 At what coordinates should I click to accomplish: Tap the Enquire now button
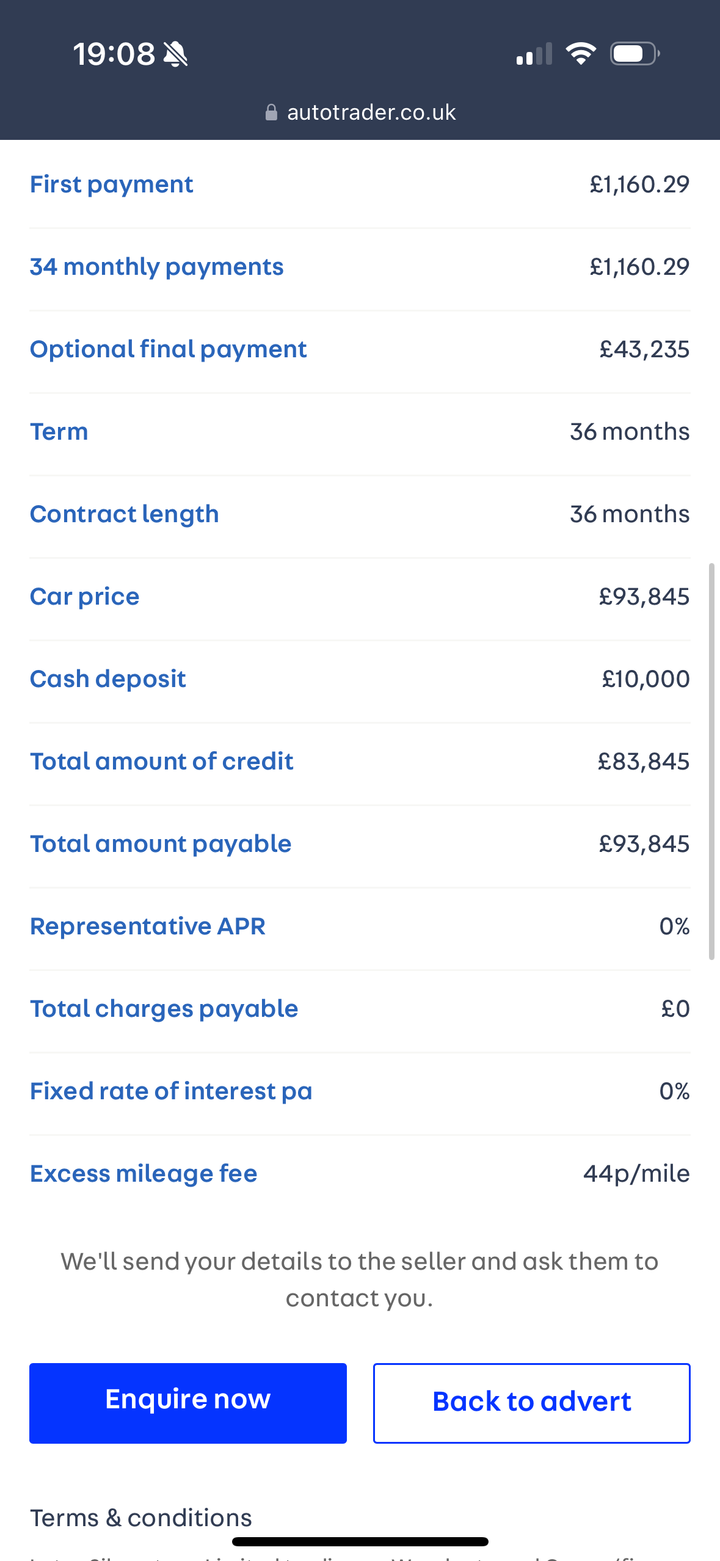click(x=188, y=1402)
